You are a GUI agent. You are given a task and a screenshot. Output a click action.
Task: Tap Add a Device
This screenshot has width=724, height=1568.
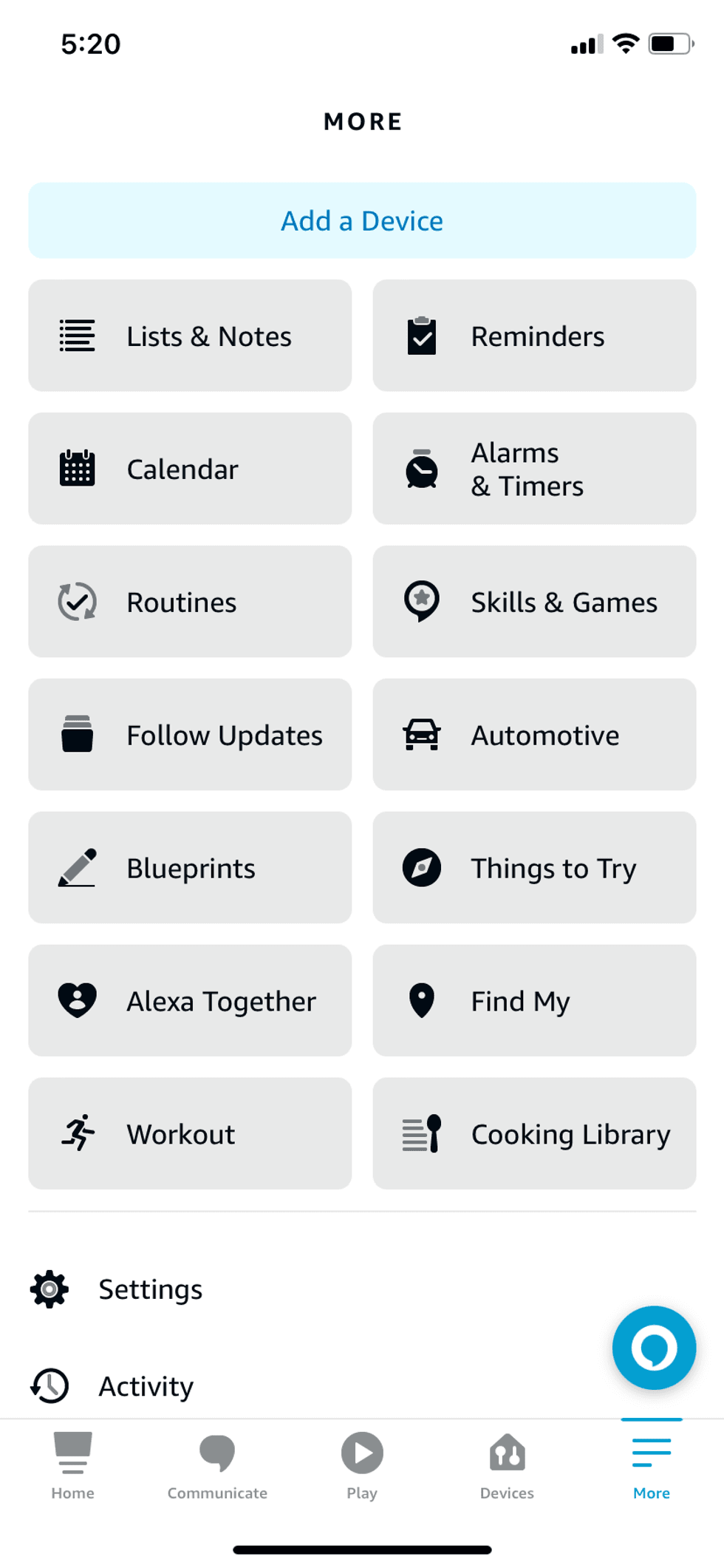(361, 220)
